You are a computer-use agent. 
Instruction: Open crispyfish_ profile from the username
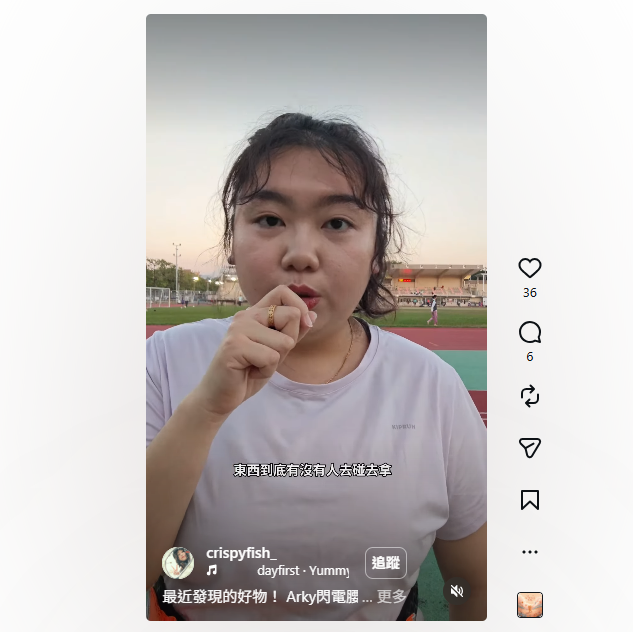pyautogui.click(x=242, y=553)
